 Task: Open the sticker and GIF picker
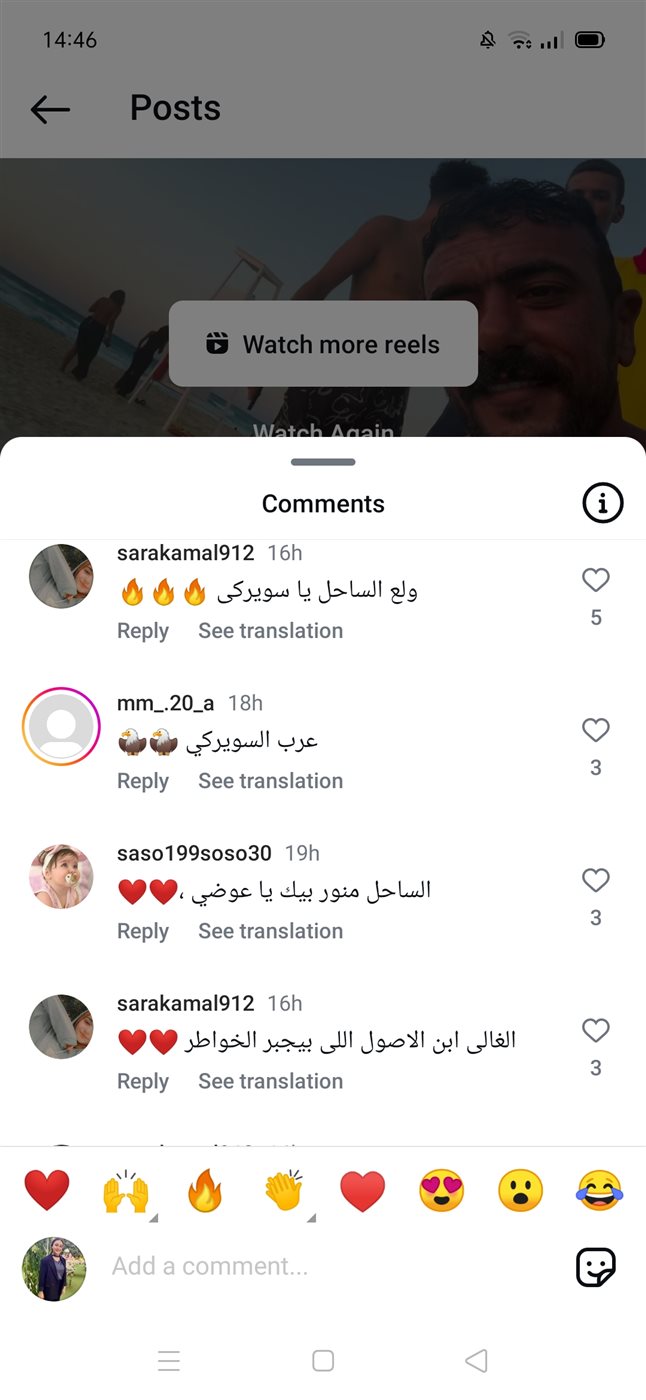596,1267
